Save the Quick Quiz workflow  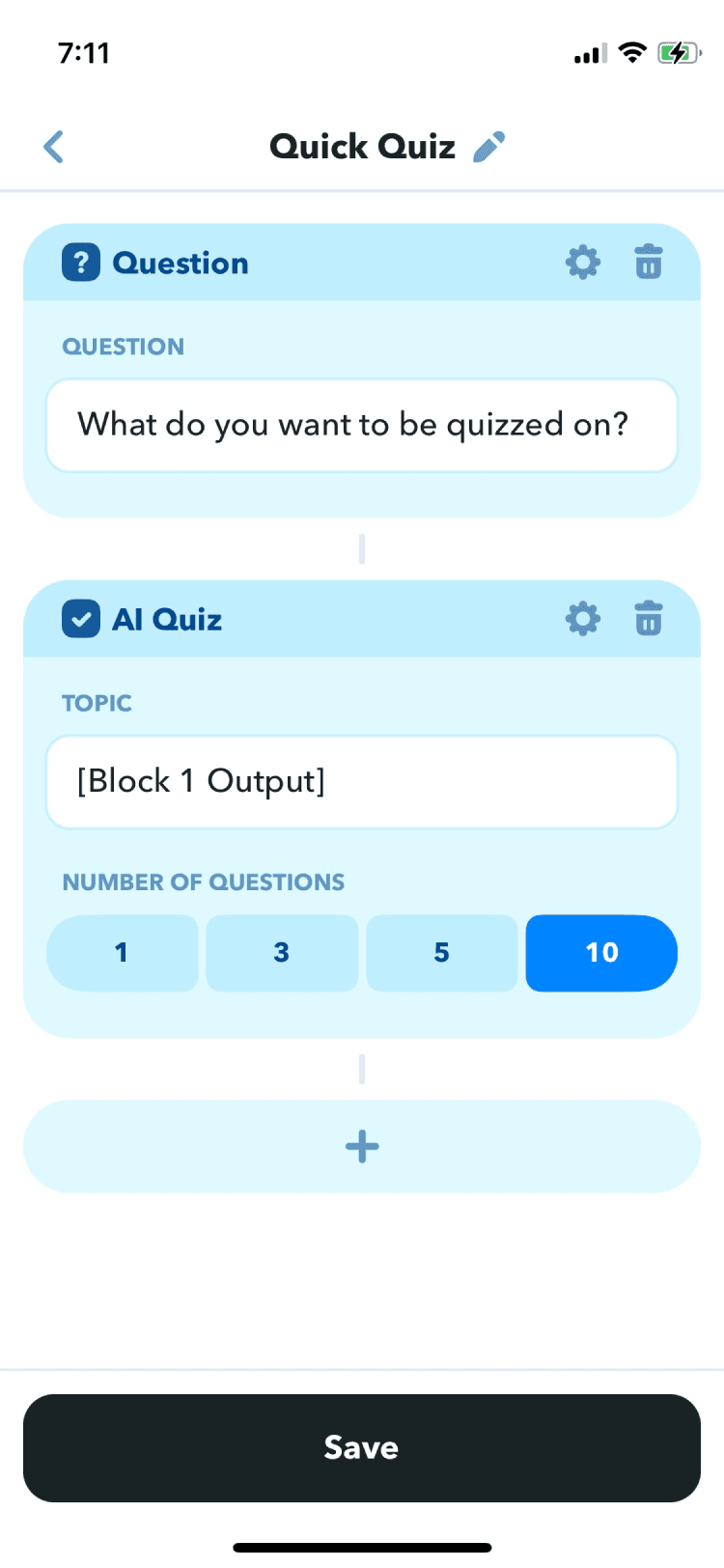point(361,1446)
